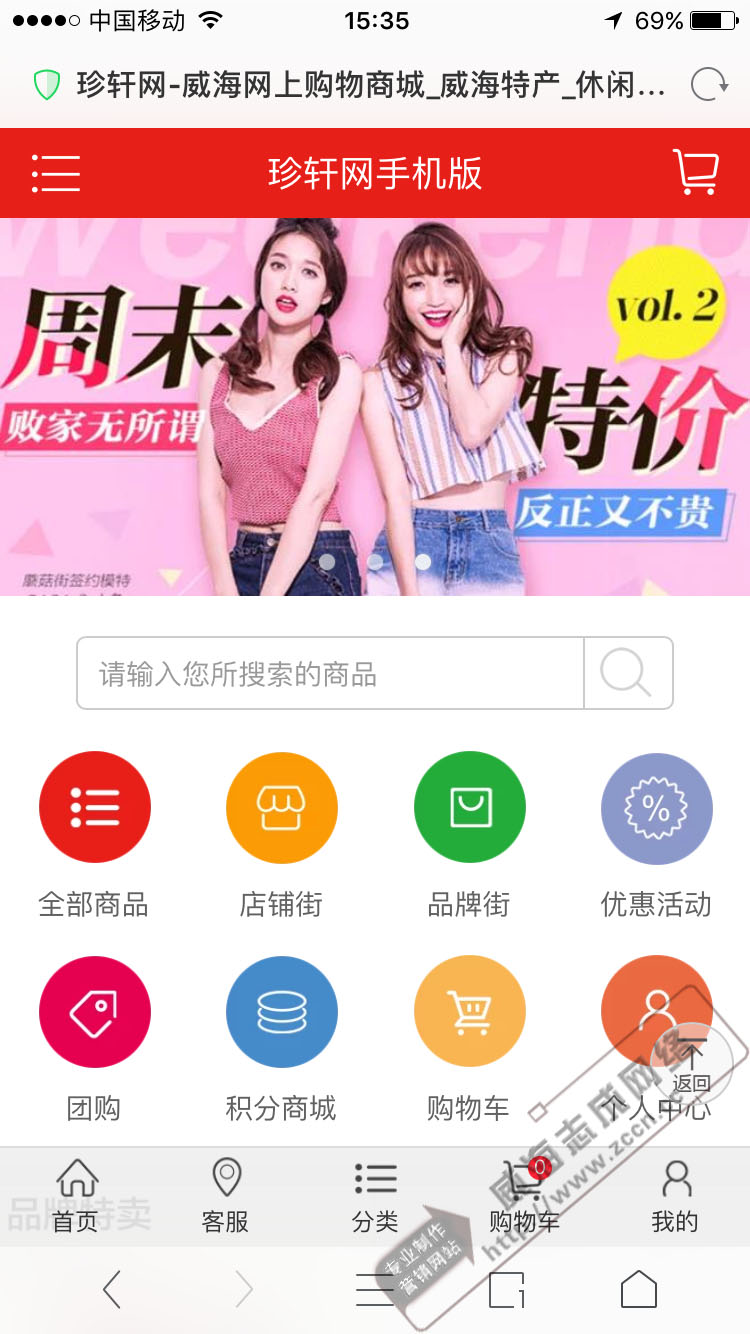Open 团购 group buying

click(x=94, y=1011)
